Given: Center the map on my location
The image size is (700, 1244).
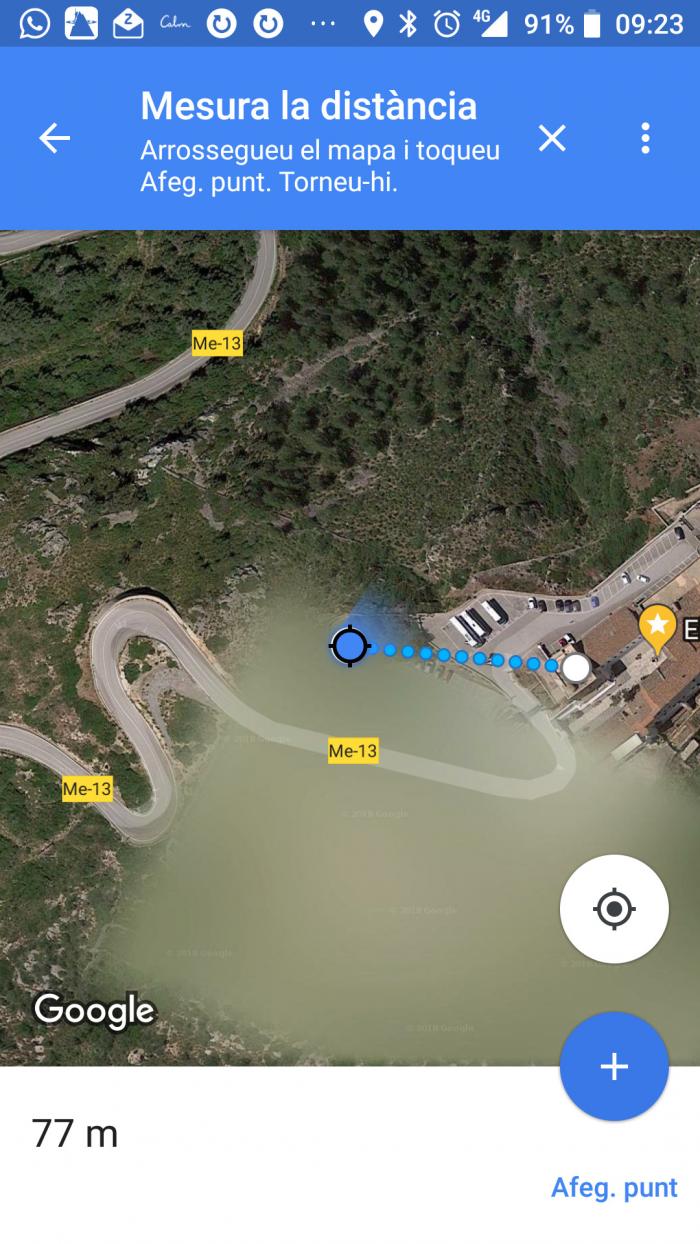Looking at the screenshot, I should coord(614,909).
